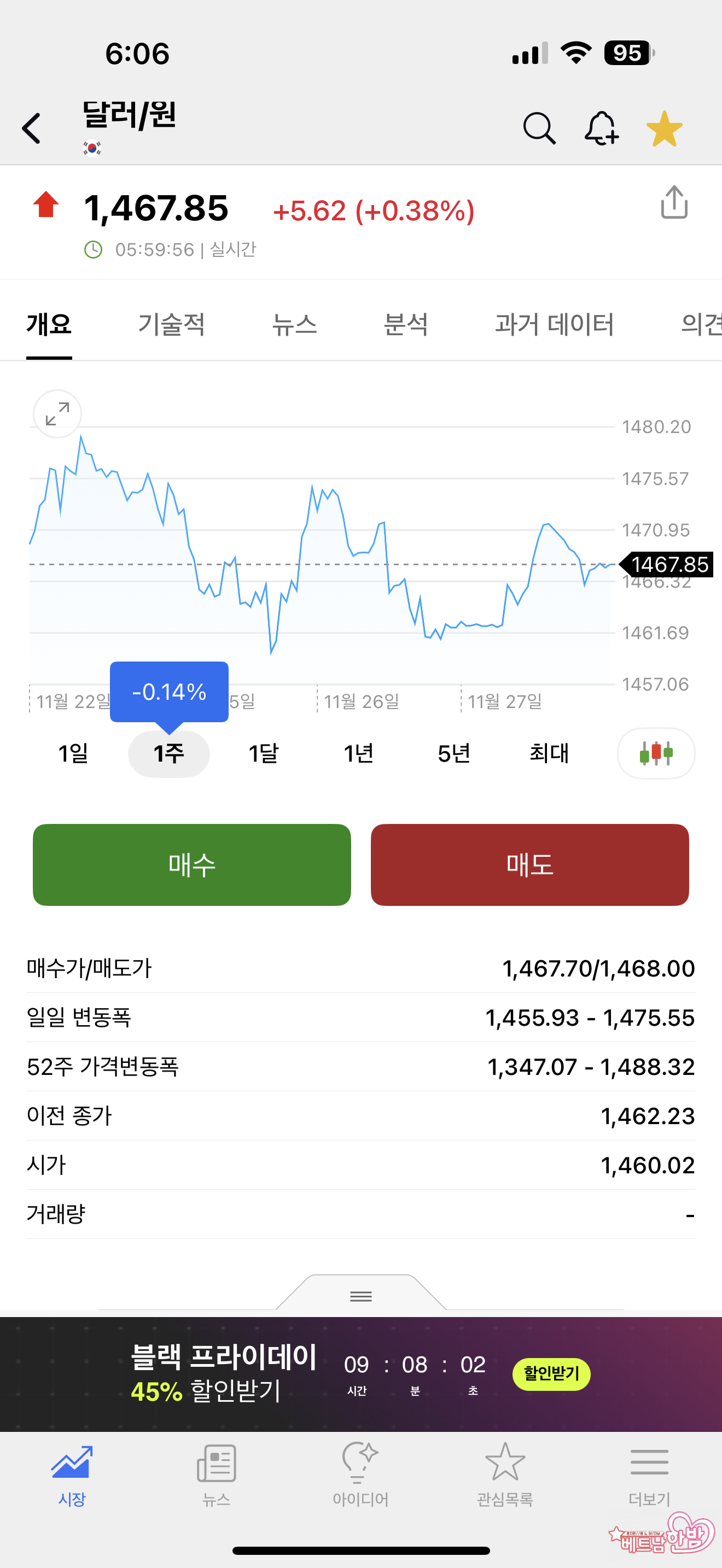Select the 1일 chart range
The width and height of the screenshot is (722, 1568).
[x=73, y=753]
